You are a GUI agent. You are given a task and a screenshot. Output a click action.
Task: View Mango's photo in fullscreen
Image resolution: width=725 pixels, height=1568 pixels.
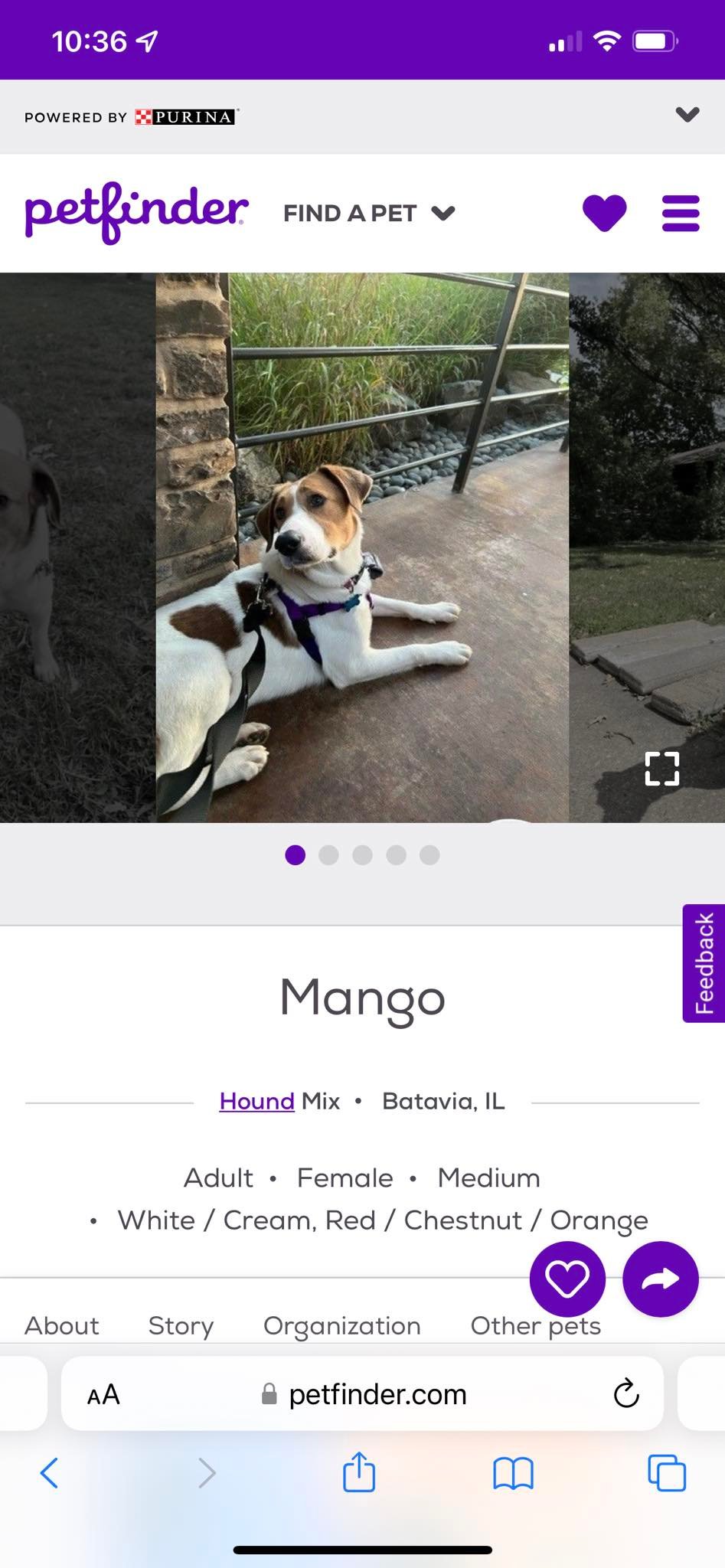pos(662,769)
